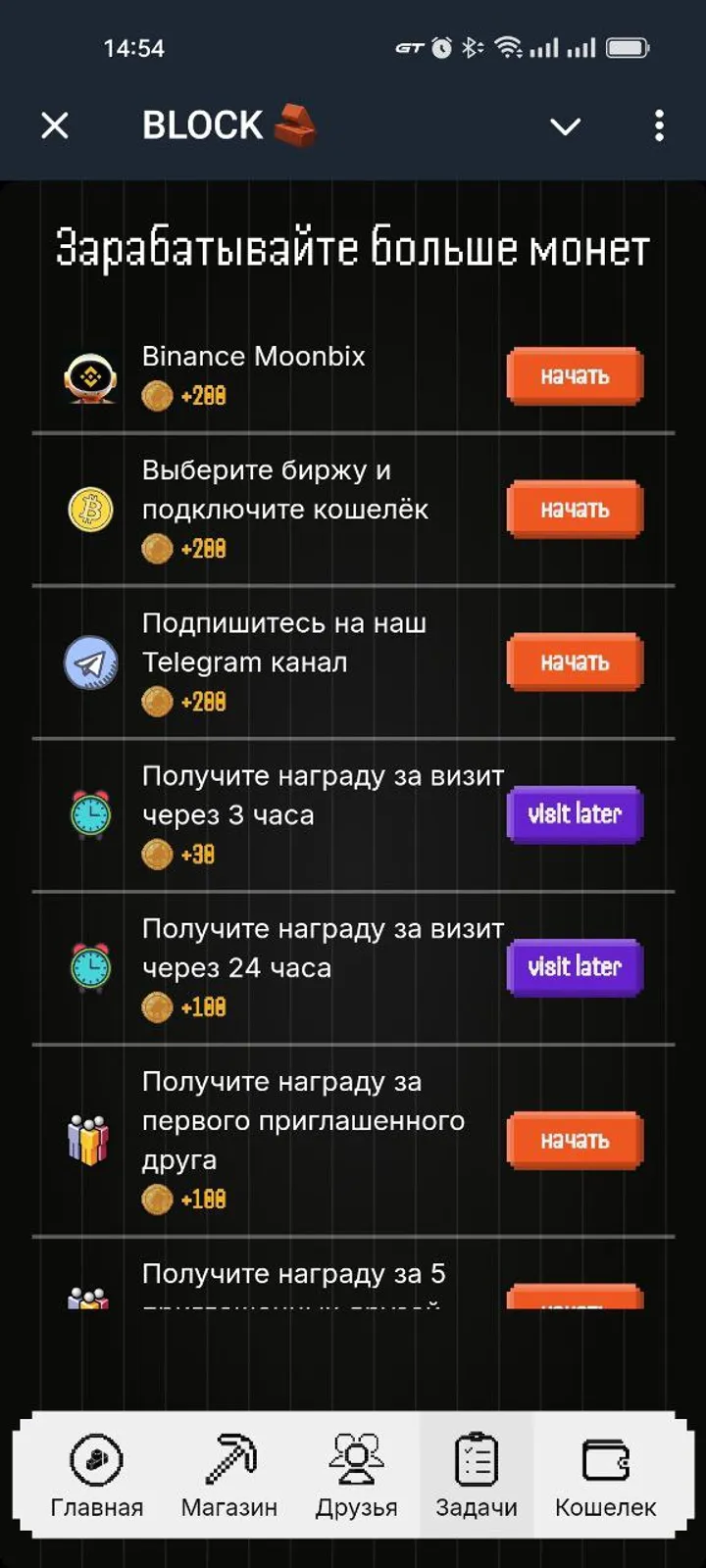Open the Кошелек wallet icon
This screenshot has width=706, height=1568.
click(x=606, y=1458)
